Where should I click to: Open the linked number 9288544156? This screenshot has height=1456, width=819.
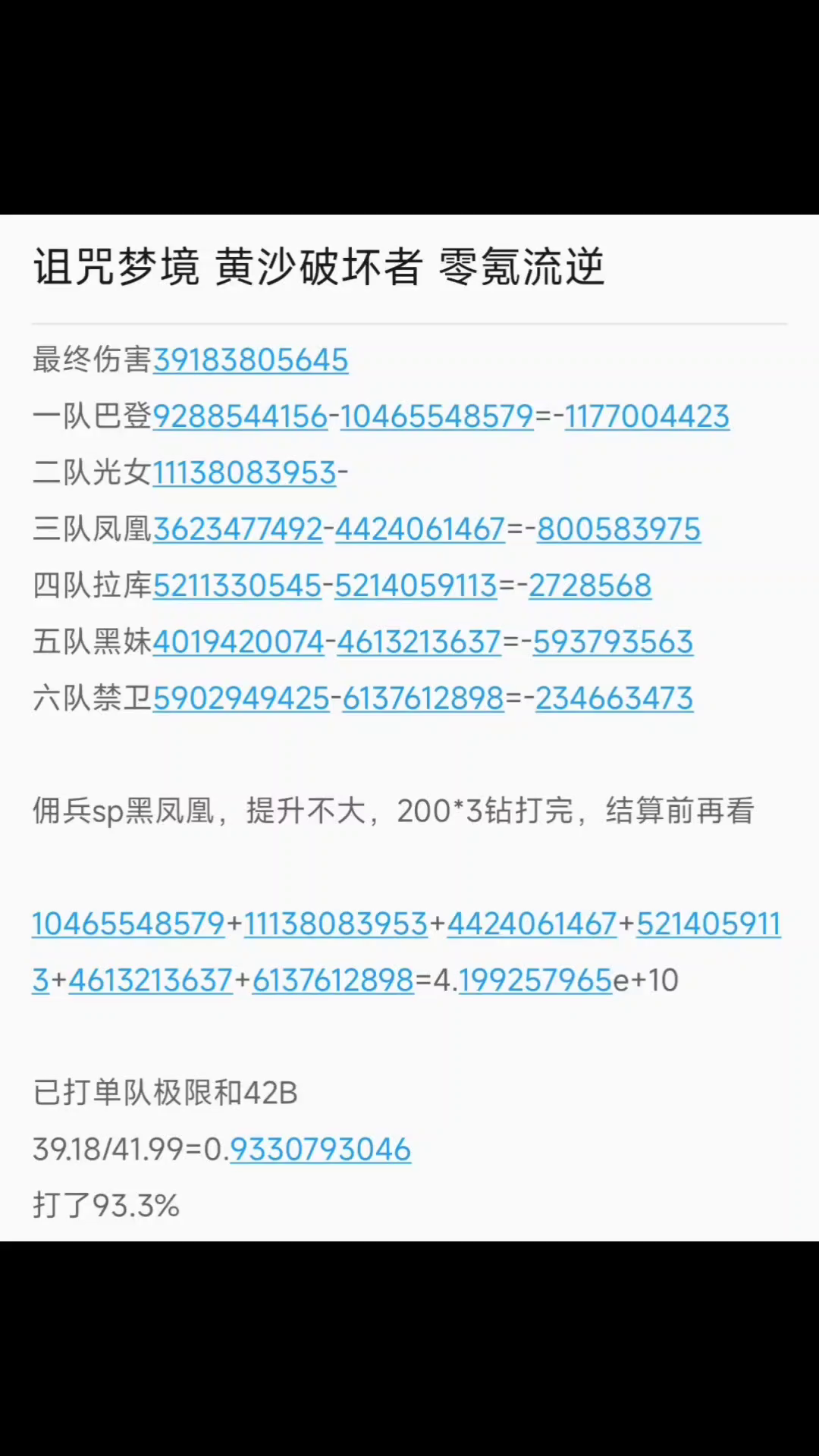point(240,416)
